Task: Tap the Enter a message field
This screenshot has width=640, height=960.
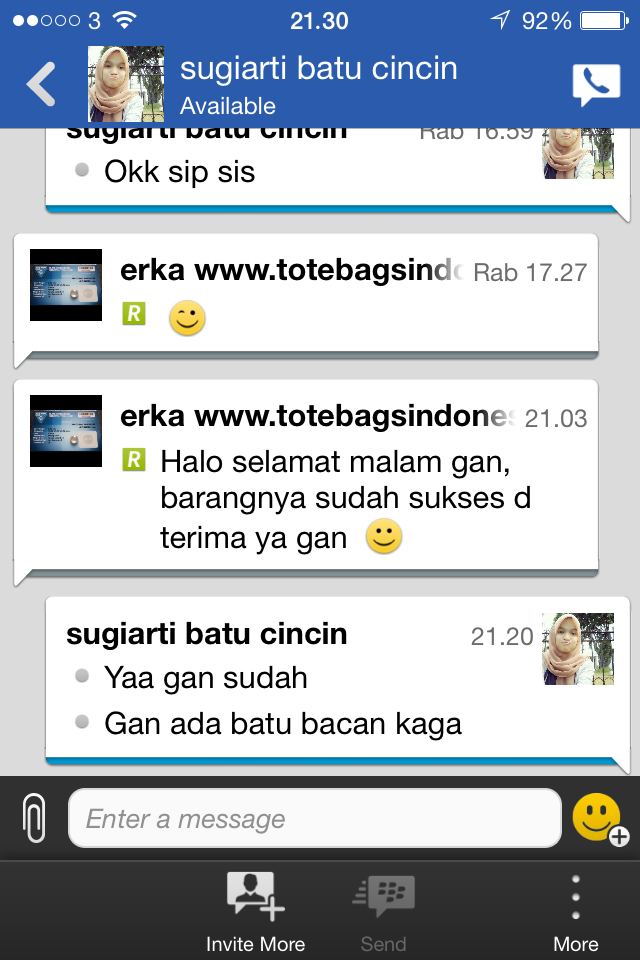Action: click(x=314, y=819)
